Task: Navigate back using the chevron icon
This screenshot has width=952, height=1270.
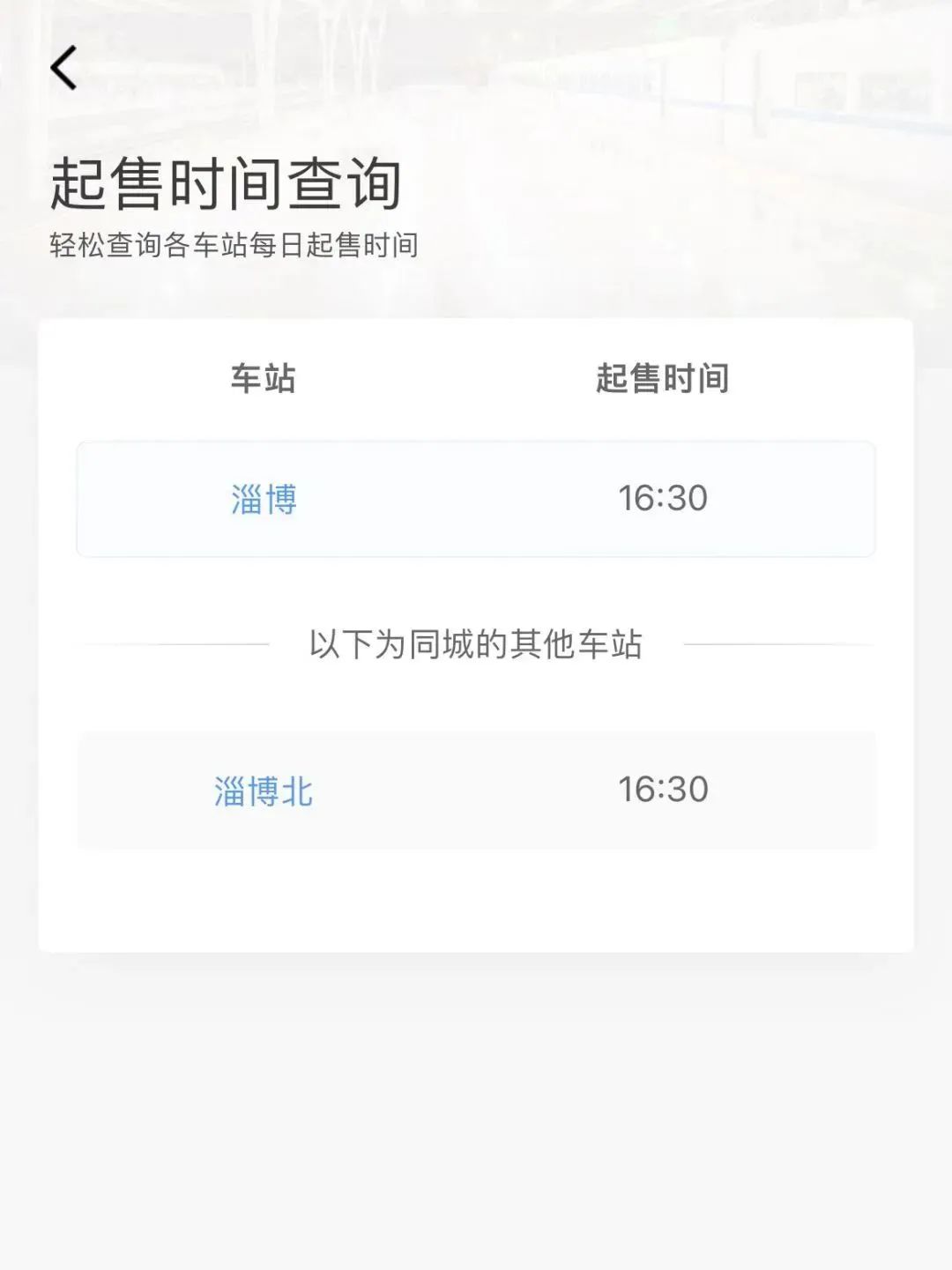Action: (63, 68)
